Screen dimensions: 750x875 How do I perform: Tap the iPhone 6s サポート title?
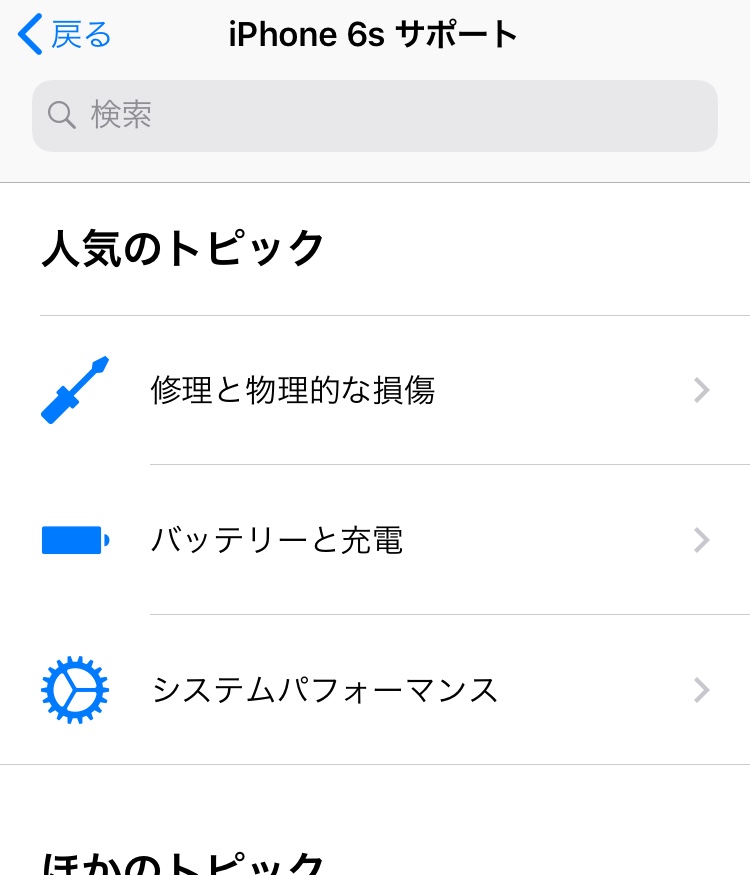point(373,33)
